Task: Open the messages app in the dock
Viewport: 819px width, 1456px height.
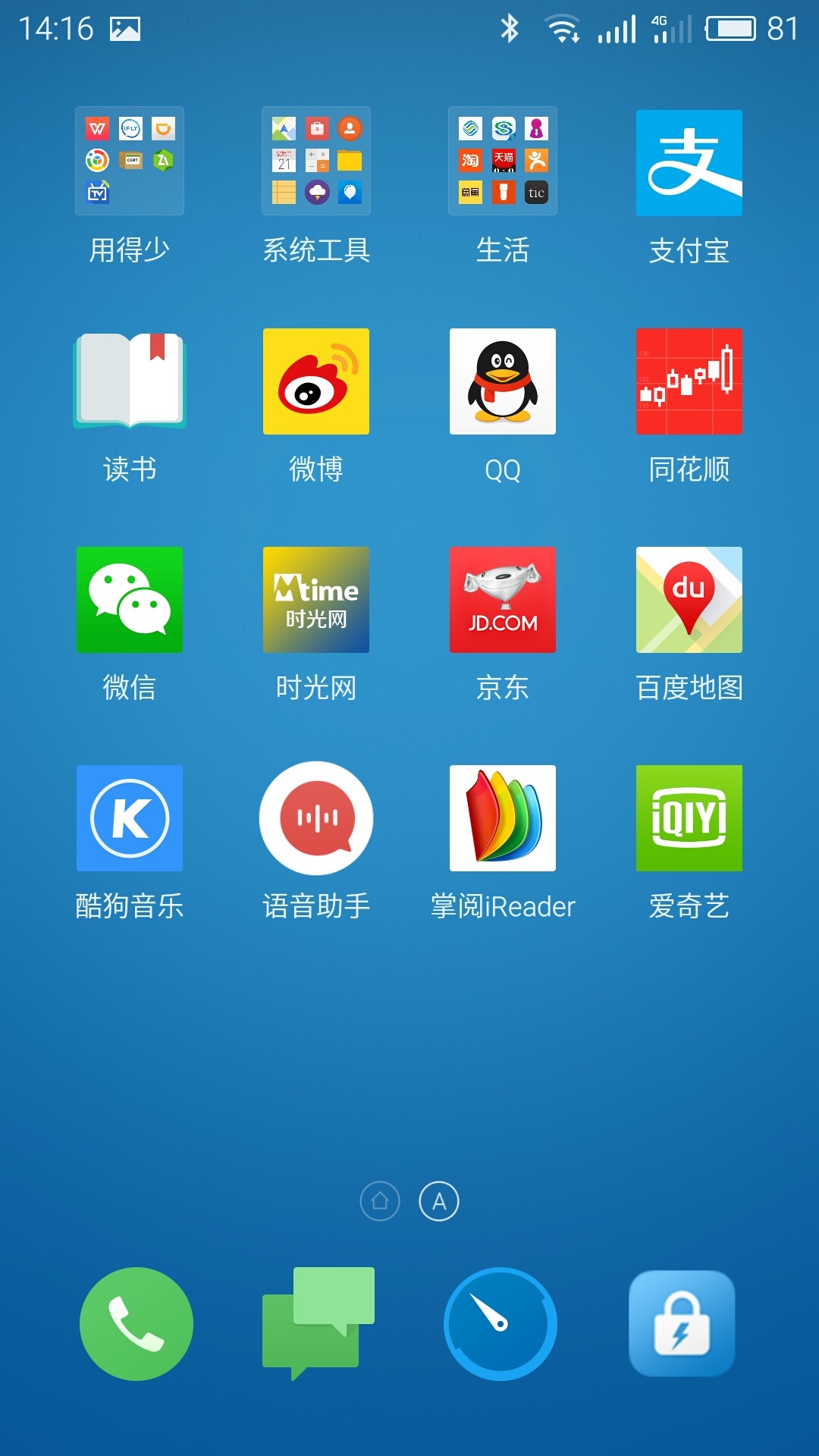Action: tap(318, 1323)
